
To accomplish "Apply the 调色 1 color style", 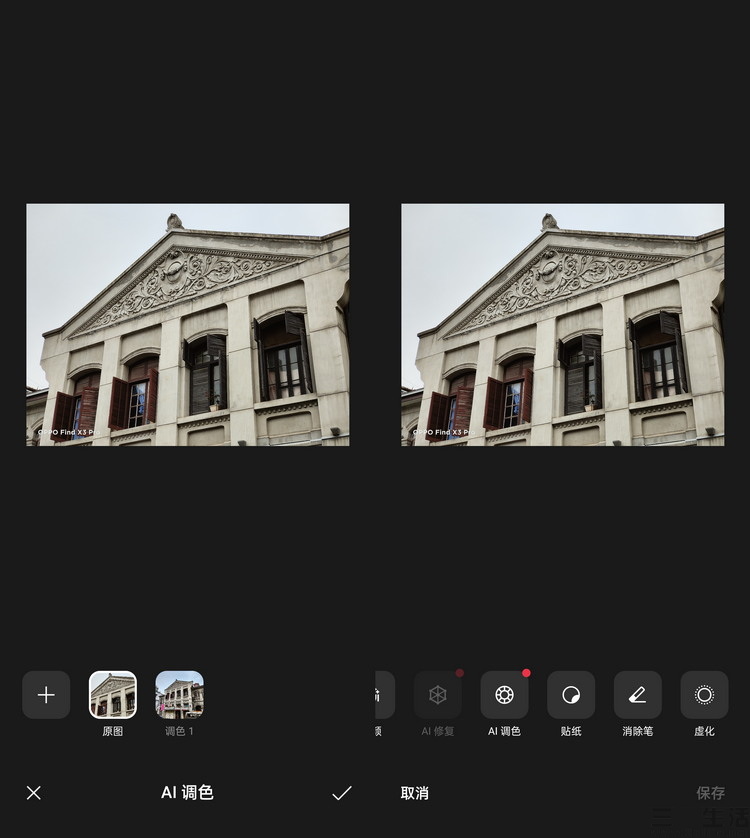I will (x=179, y=695).
